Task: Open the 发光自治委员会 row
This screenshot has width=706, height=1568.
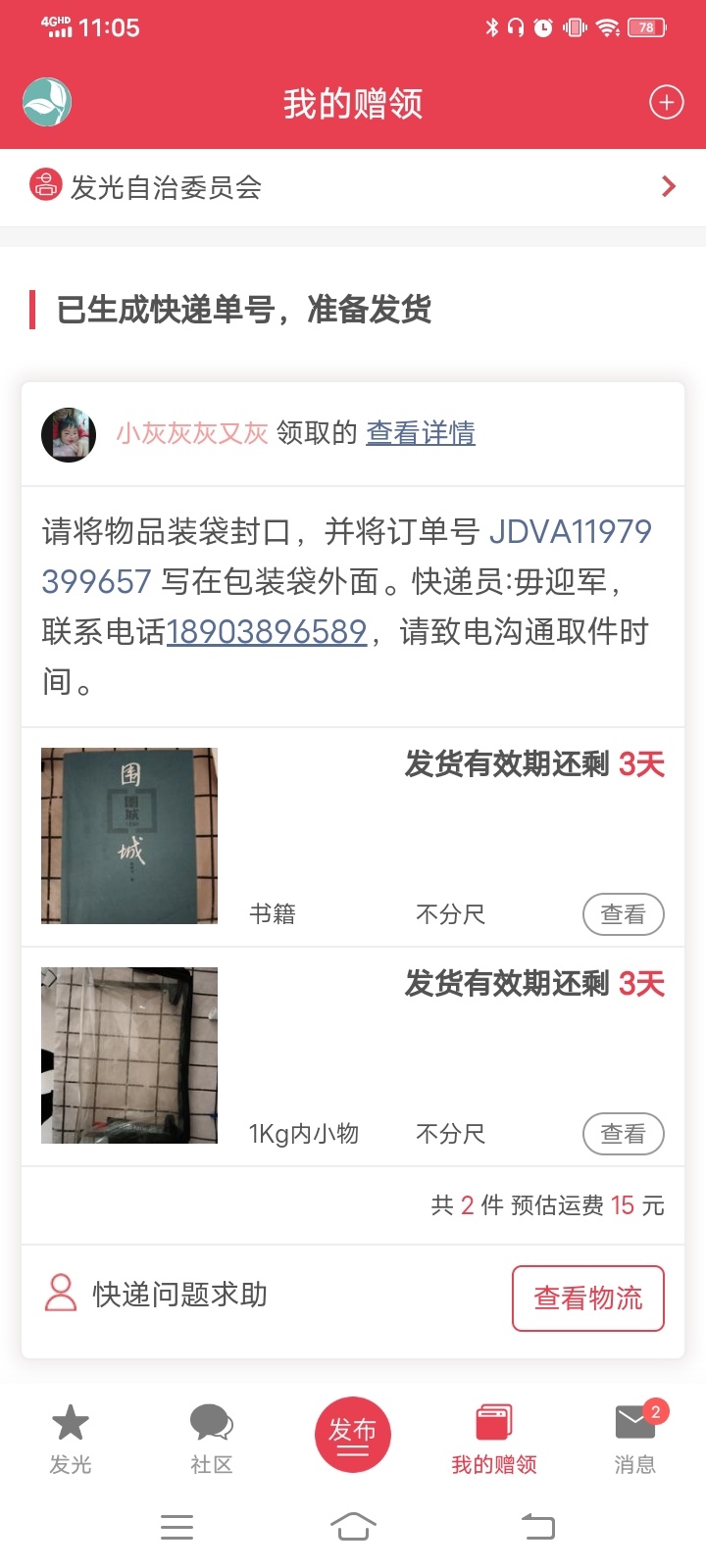Action: (x=353, y=187)
